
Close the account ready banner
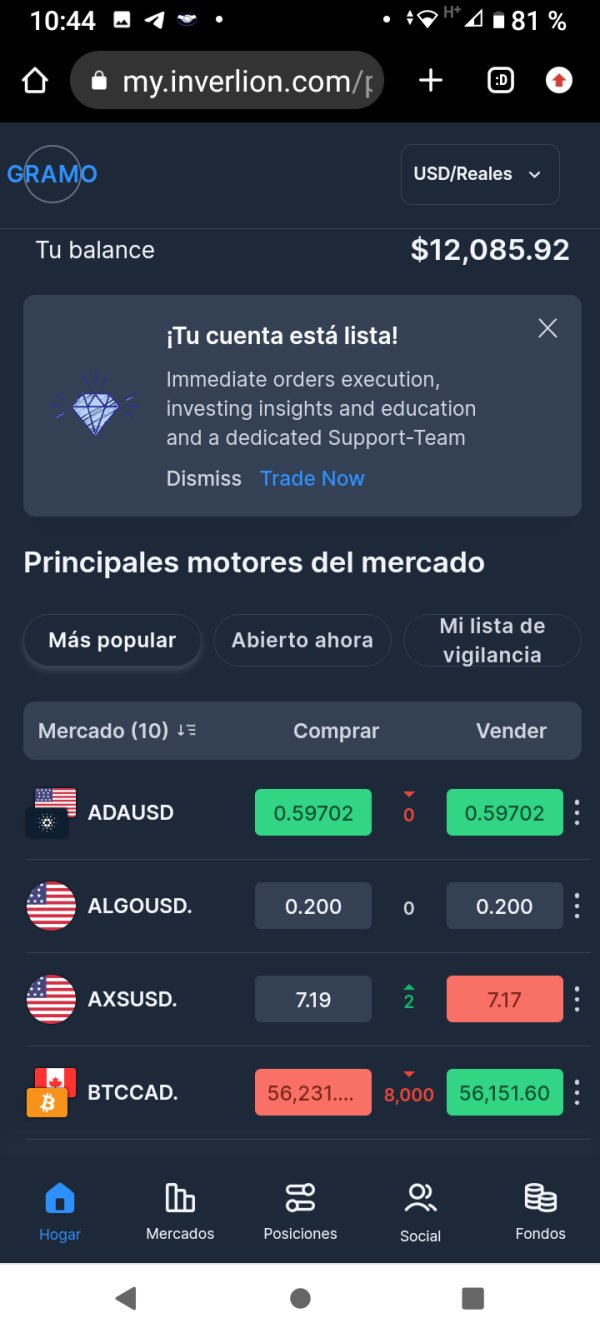tap(547, 328)
